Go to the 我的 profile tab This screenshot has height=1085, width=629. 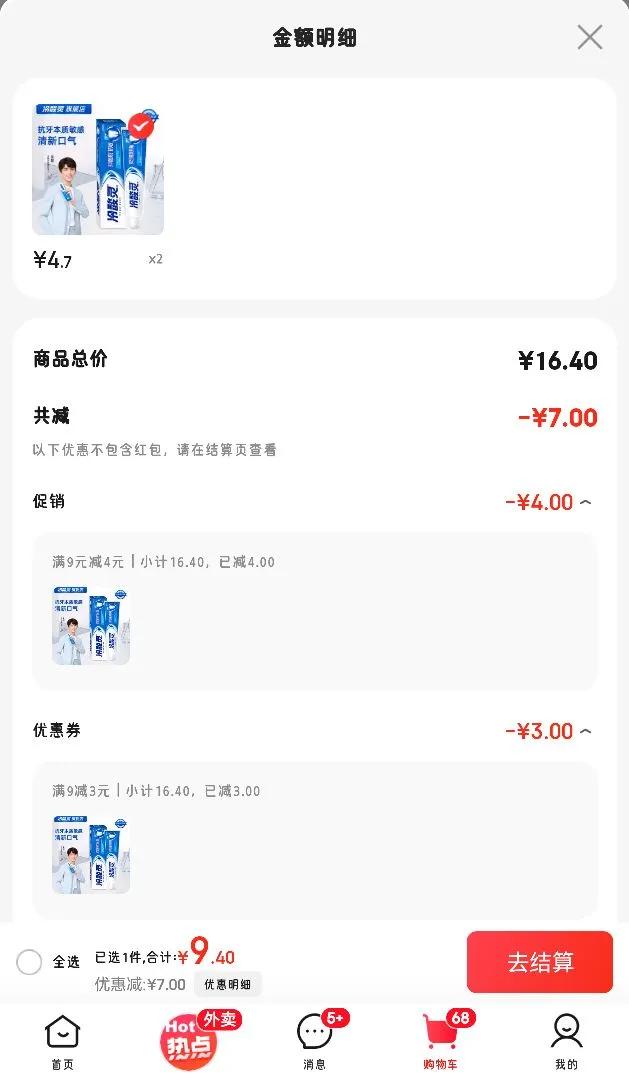click(566, 1041)
